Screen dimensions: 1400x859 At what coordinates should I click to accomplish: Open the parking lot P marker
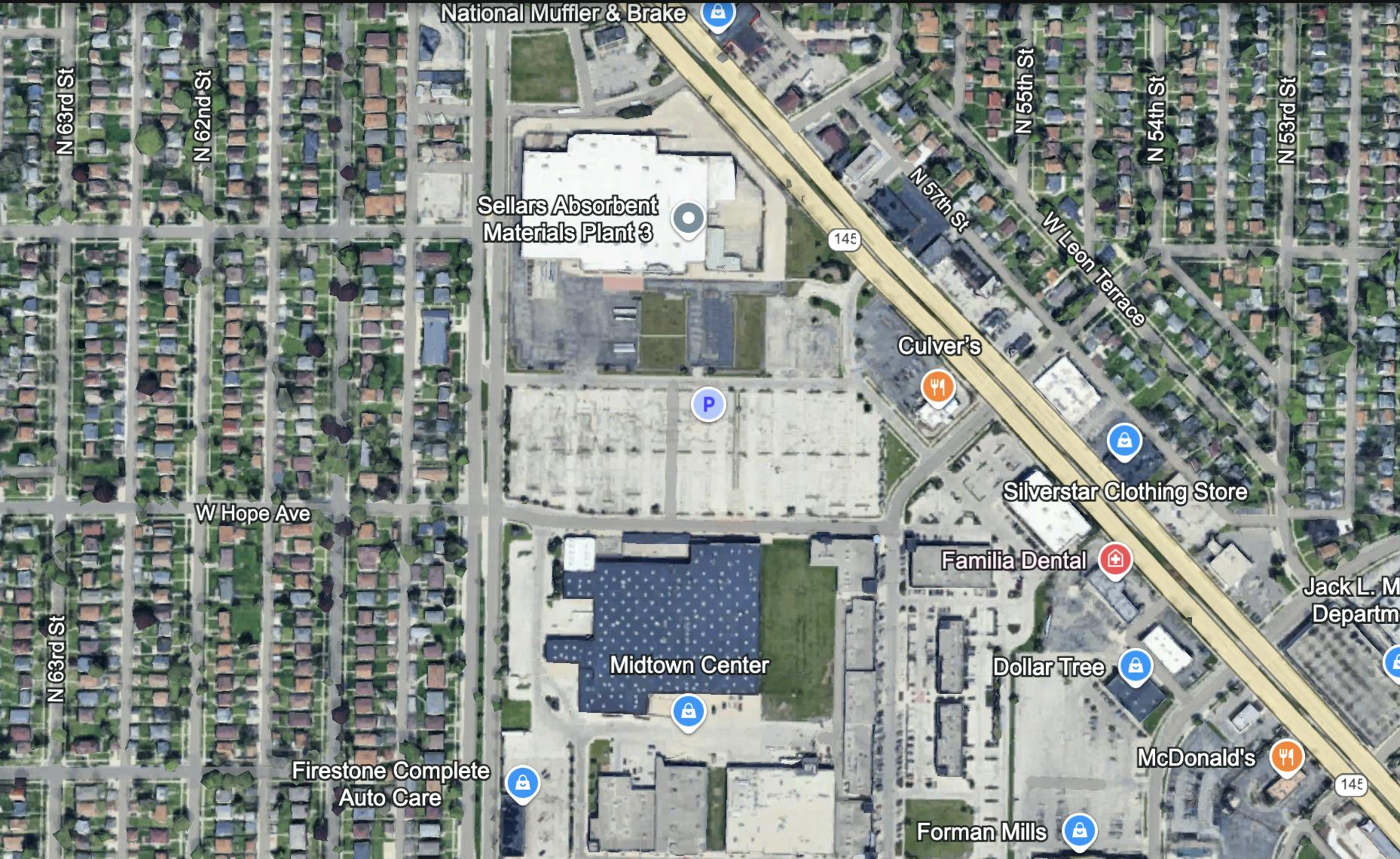click(708, 405)
